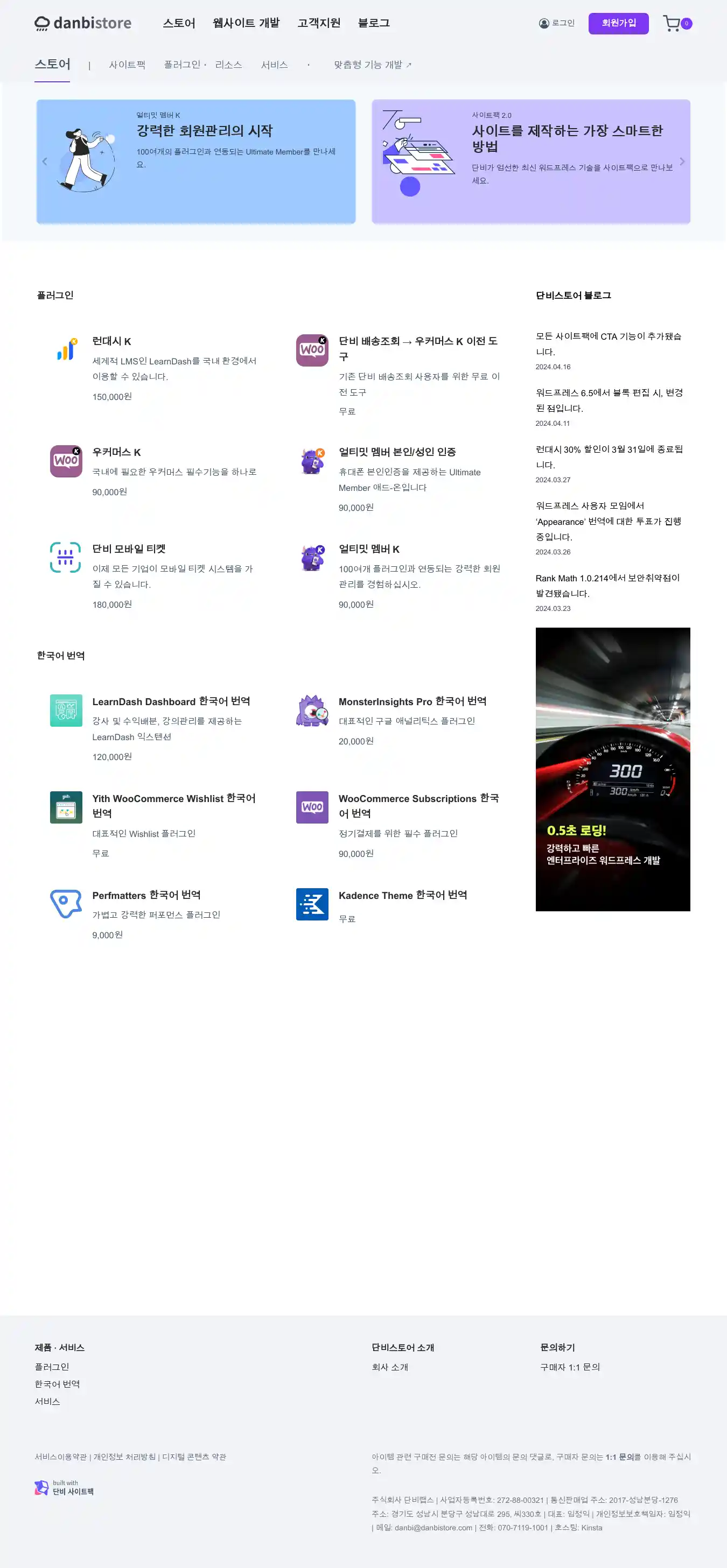Viewport: 727px width, 1568px height.
Task: Open the 강력한 회원관리의 시작 banner
Action: (204, 131)
